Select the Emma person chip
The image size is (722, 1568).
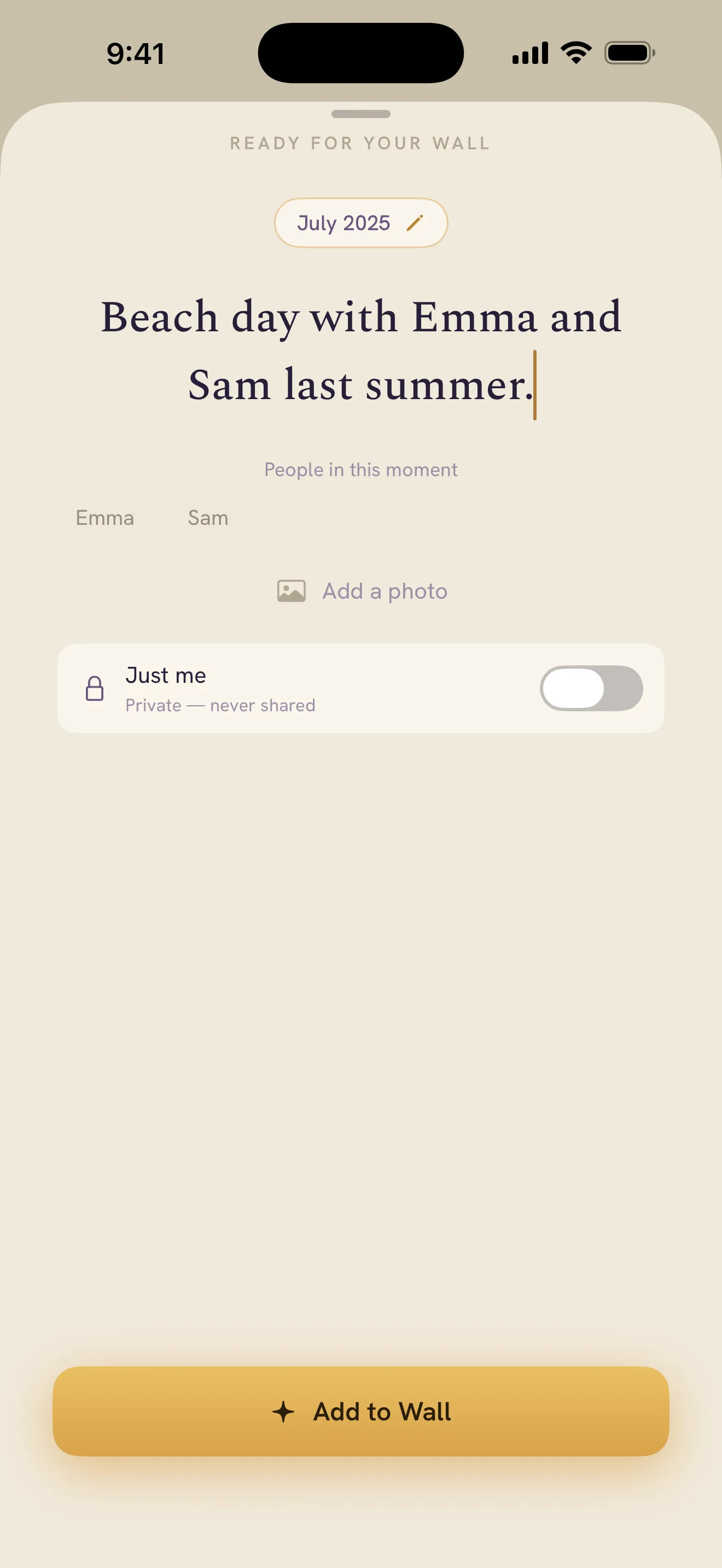click(x=104, y=517)
